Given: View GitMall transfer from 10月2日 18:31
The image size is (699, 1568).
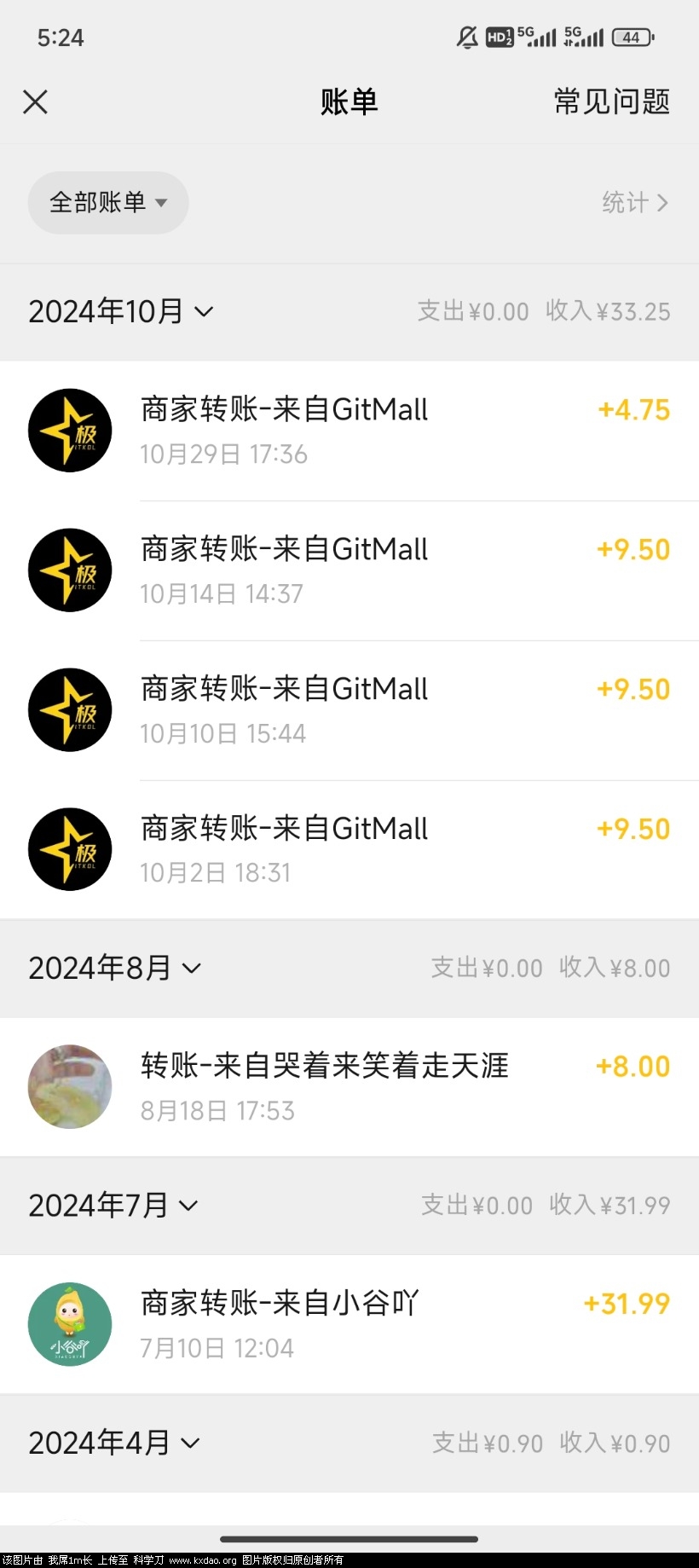Looking at the screenshot, I should point(349,850).
